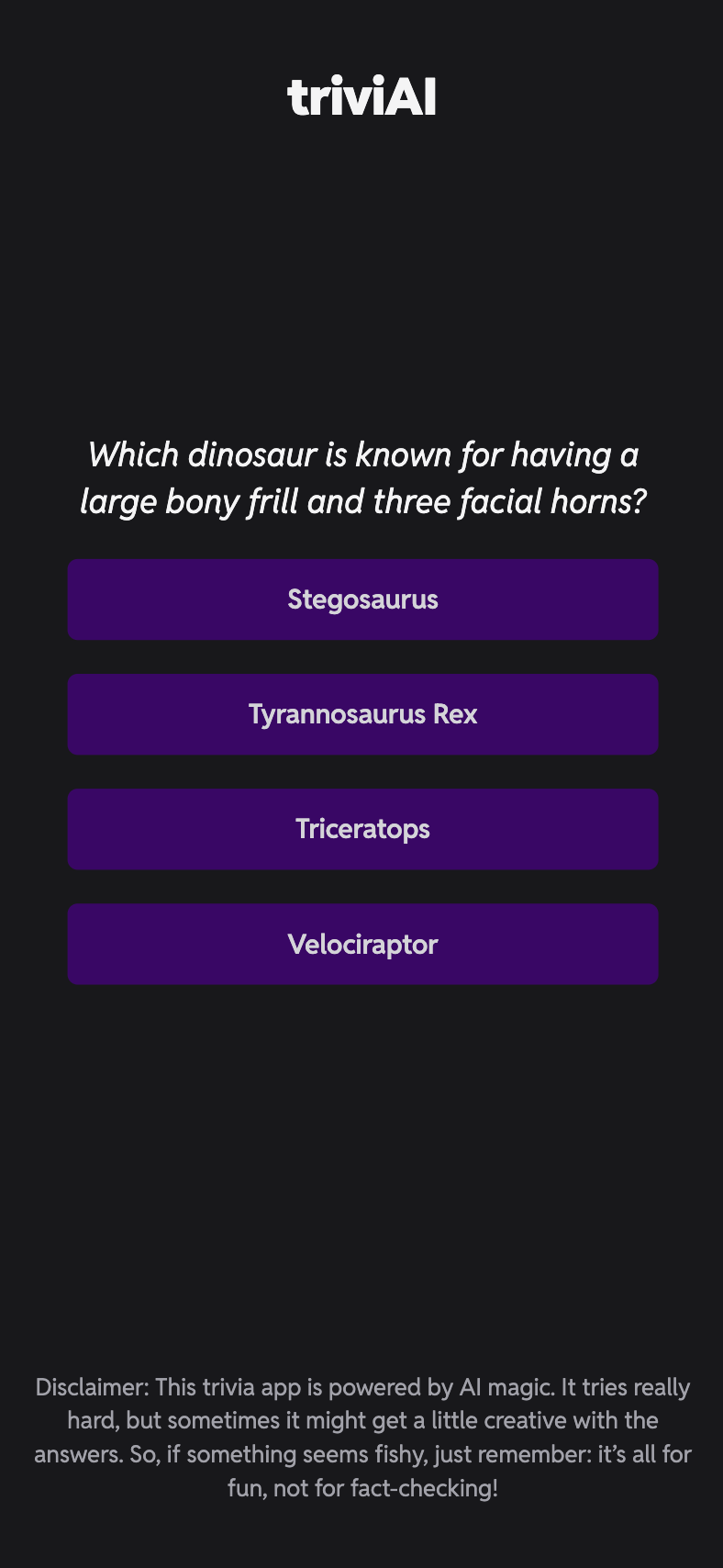The image size is (723, 1568).
Task: Pick the Triceratops answer option
Action: tap(362, 829)
